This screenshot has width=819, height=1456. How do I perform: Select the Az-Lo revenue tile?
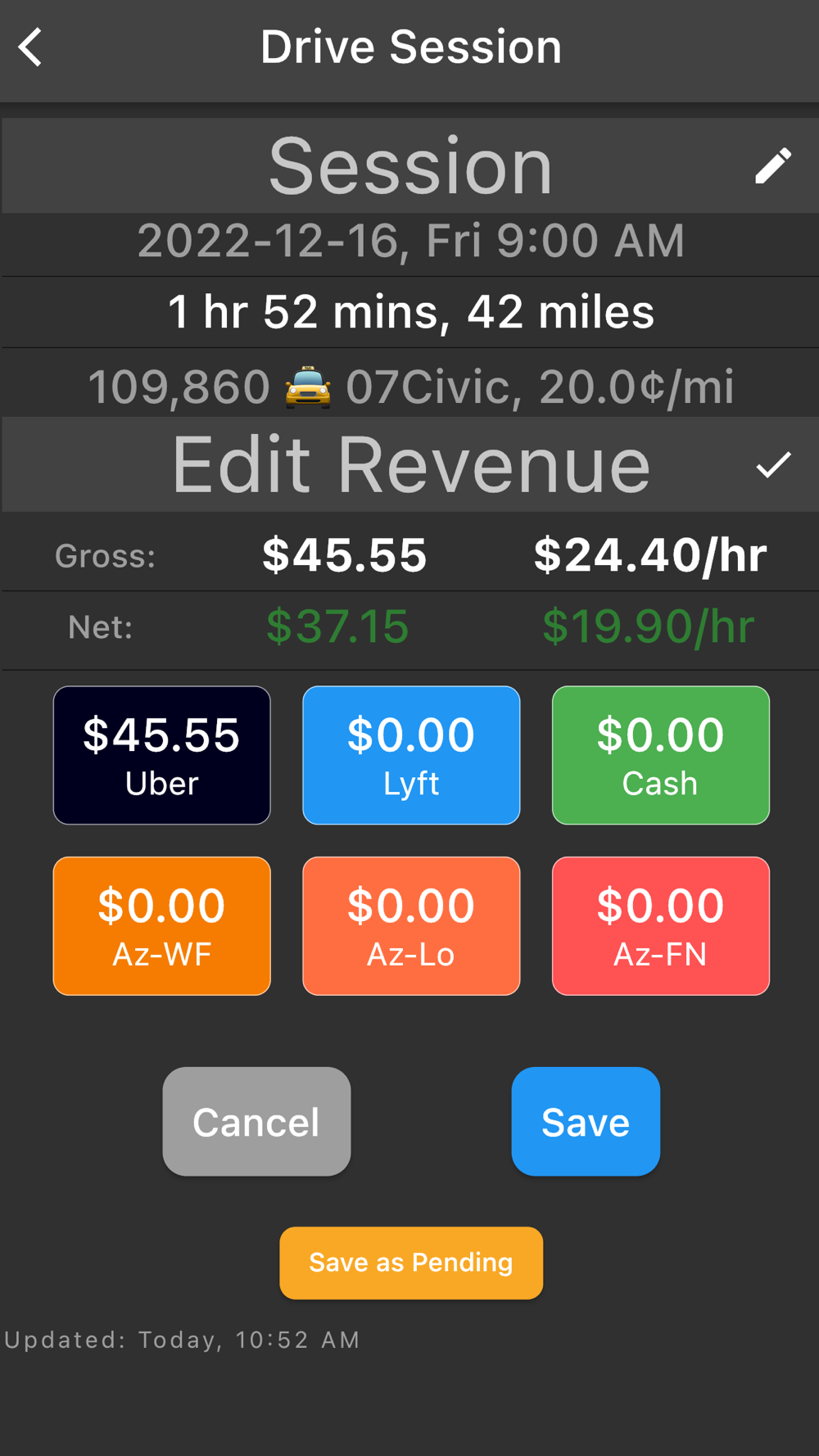click(411, 926)
